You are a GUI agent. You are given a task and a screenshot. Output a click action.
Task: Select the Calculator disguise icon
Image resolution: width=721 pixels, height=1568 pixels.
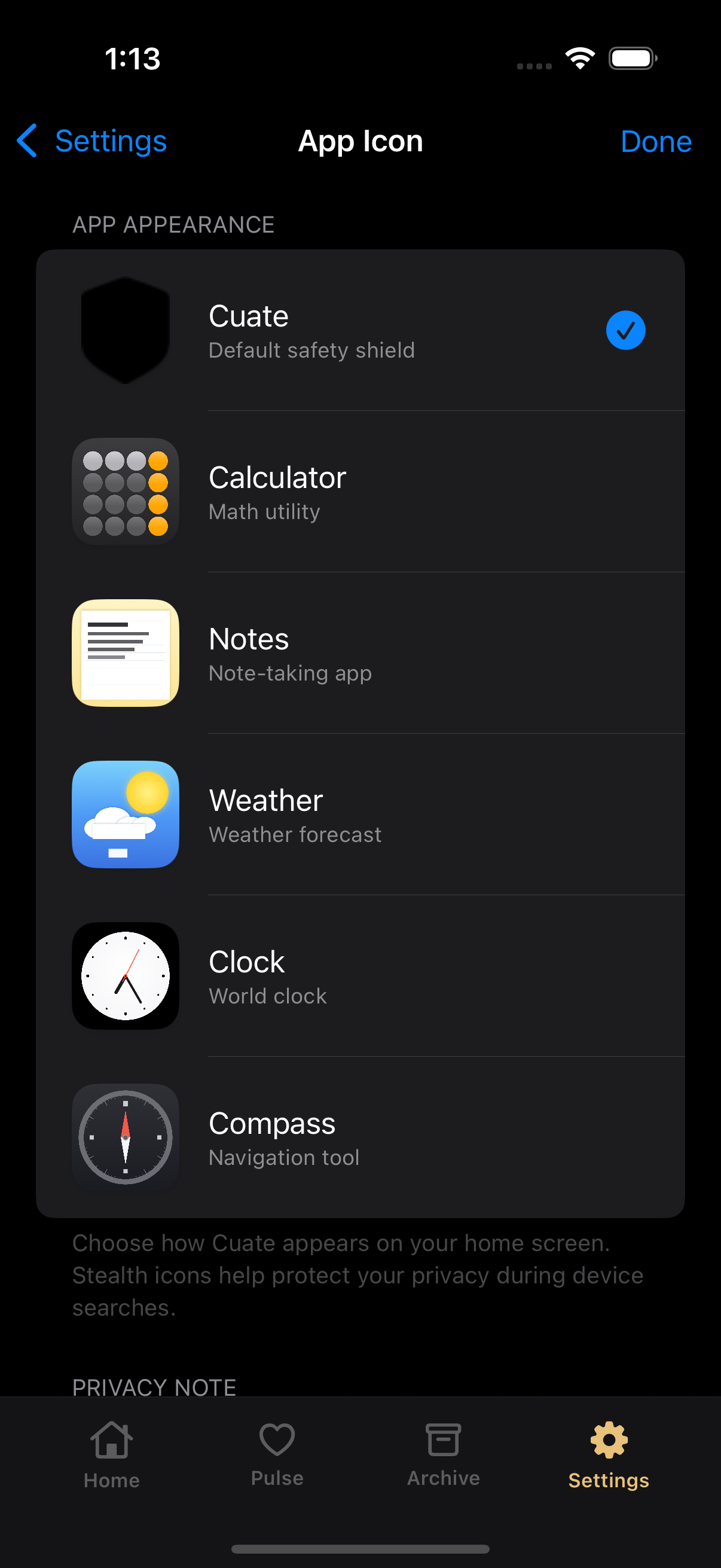pos(125,490)
